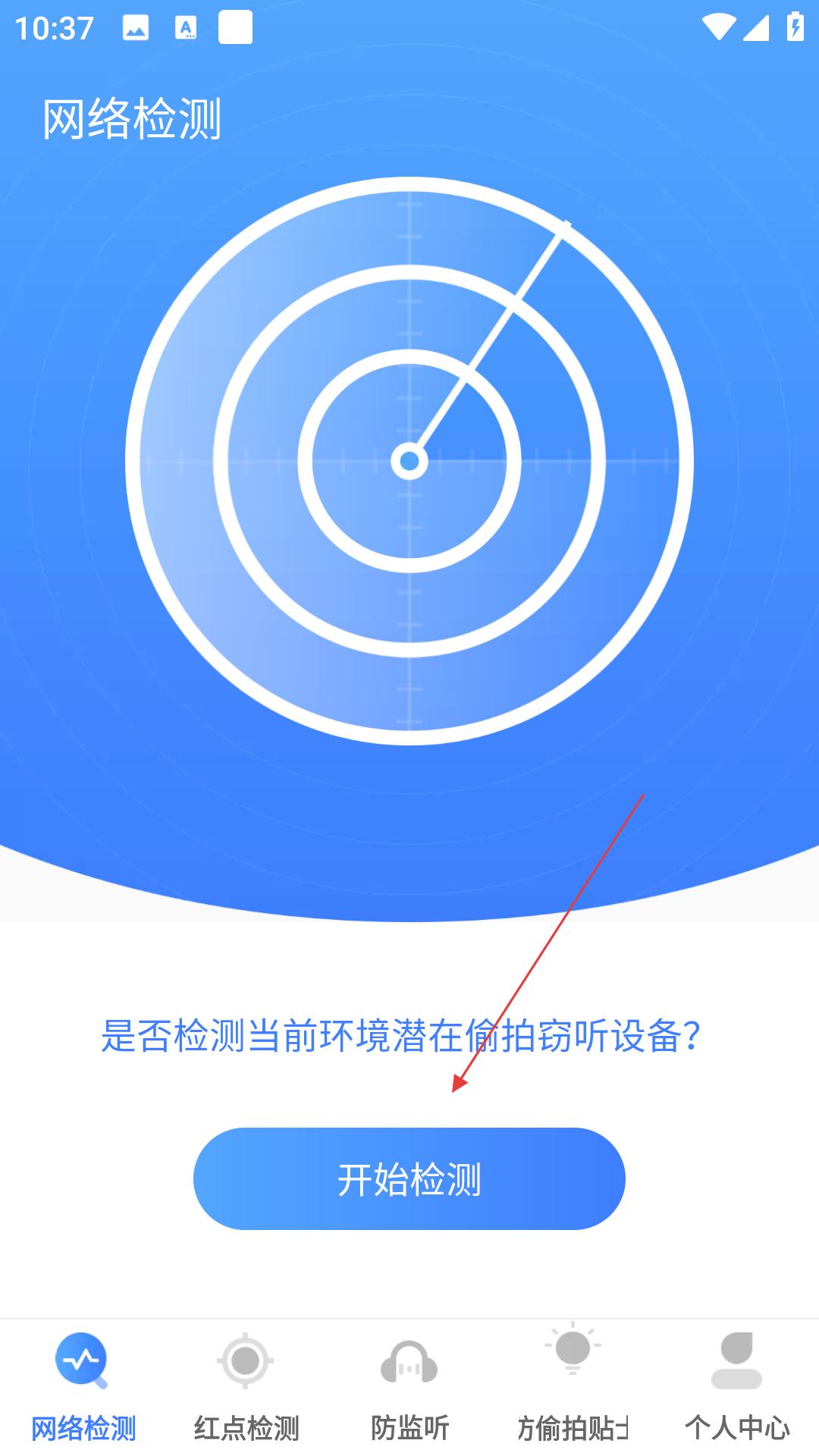The height and width of the screenshot is (1456, 819).
Task: Tap the 开始检测 button
Action: click(x=409, y=1178)
